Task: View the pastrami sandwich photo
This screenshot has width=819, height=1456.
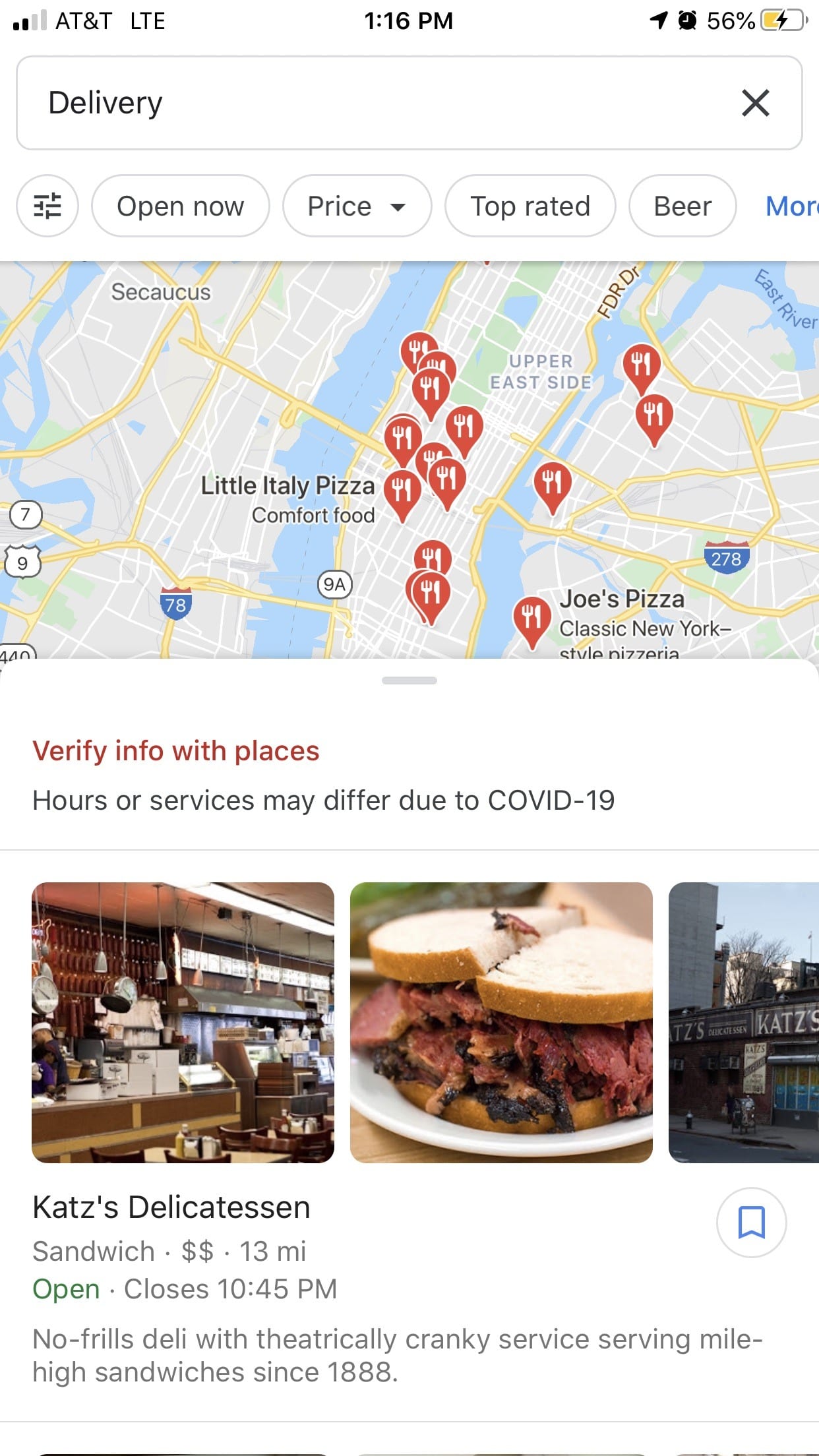Action: (x=501, y=1022)
